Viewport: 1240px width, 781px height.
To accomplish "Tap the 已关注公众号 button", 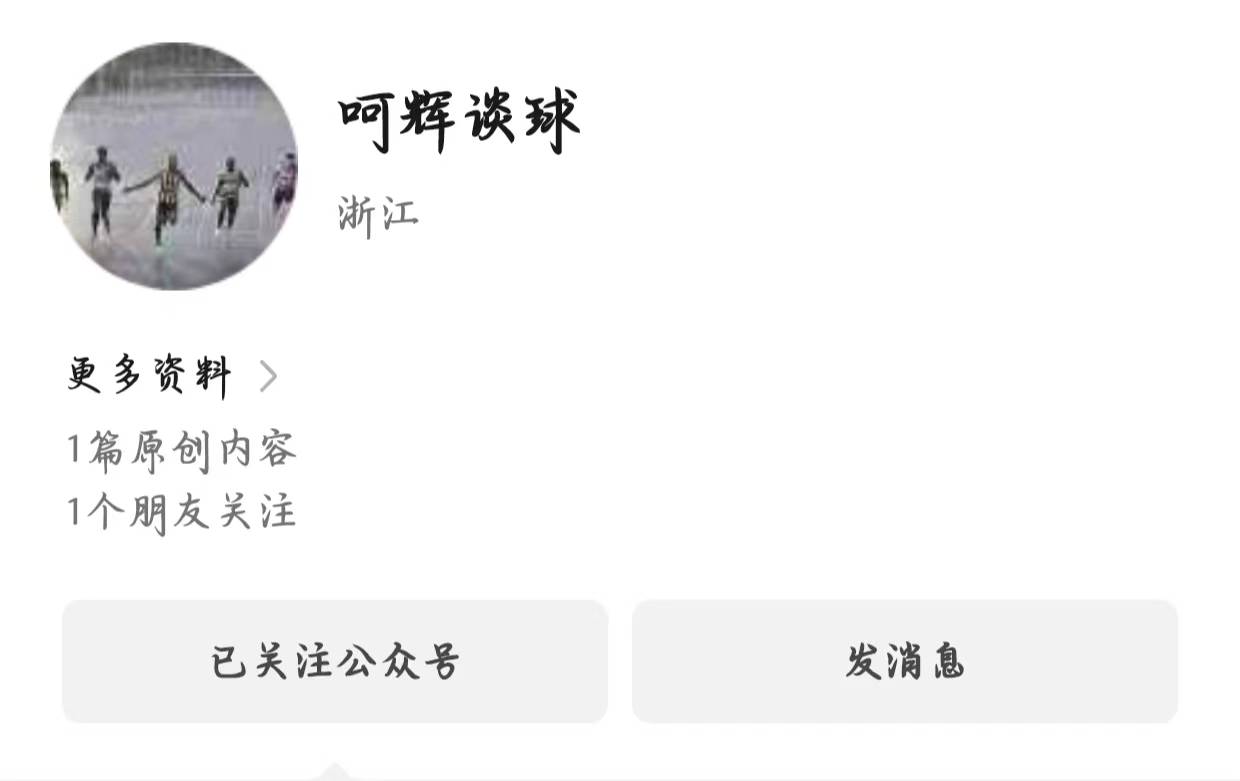I will (335, 661).
